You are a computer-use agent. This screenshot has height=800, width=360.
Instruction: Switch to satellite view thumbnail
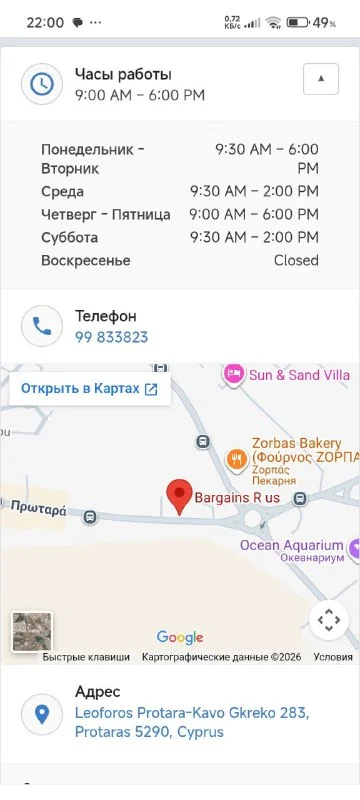(32, 632)
